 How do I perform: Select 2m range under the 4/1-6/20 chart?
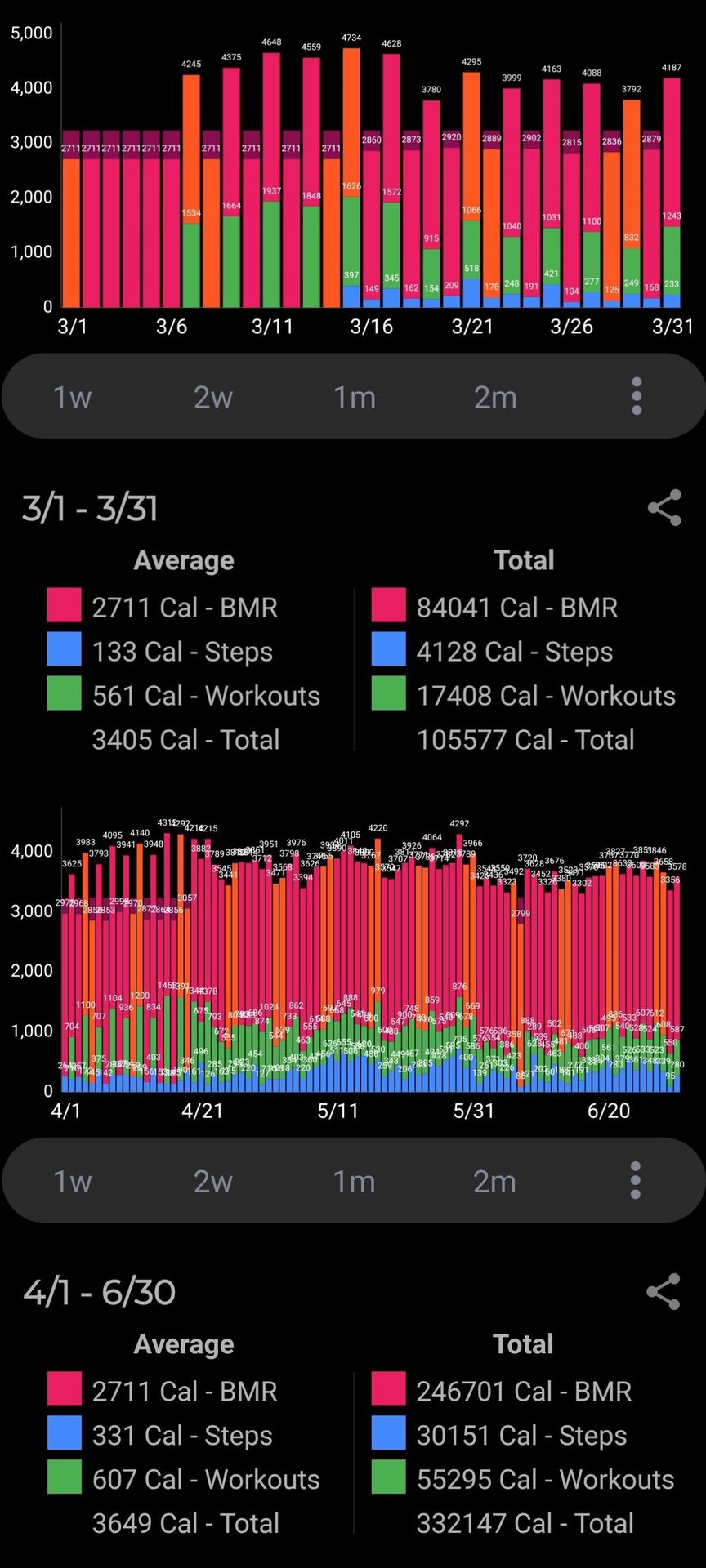click(495, 1181)
